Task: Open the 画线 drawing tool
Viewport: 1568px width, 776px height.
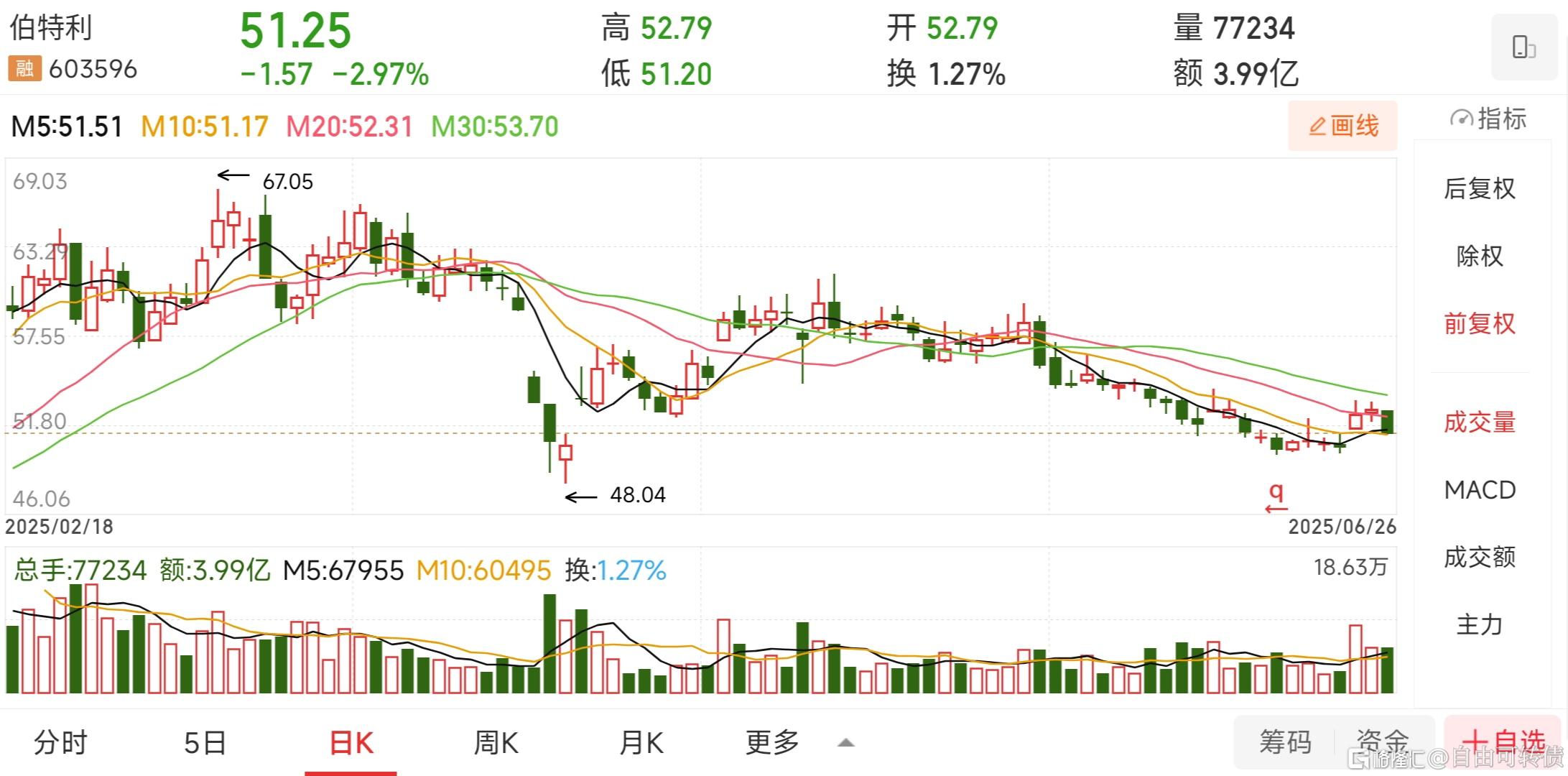Action: point(1342,126)
